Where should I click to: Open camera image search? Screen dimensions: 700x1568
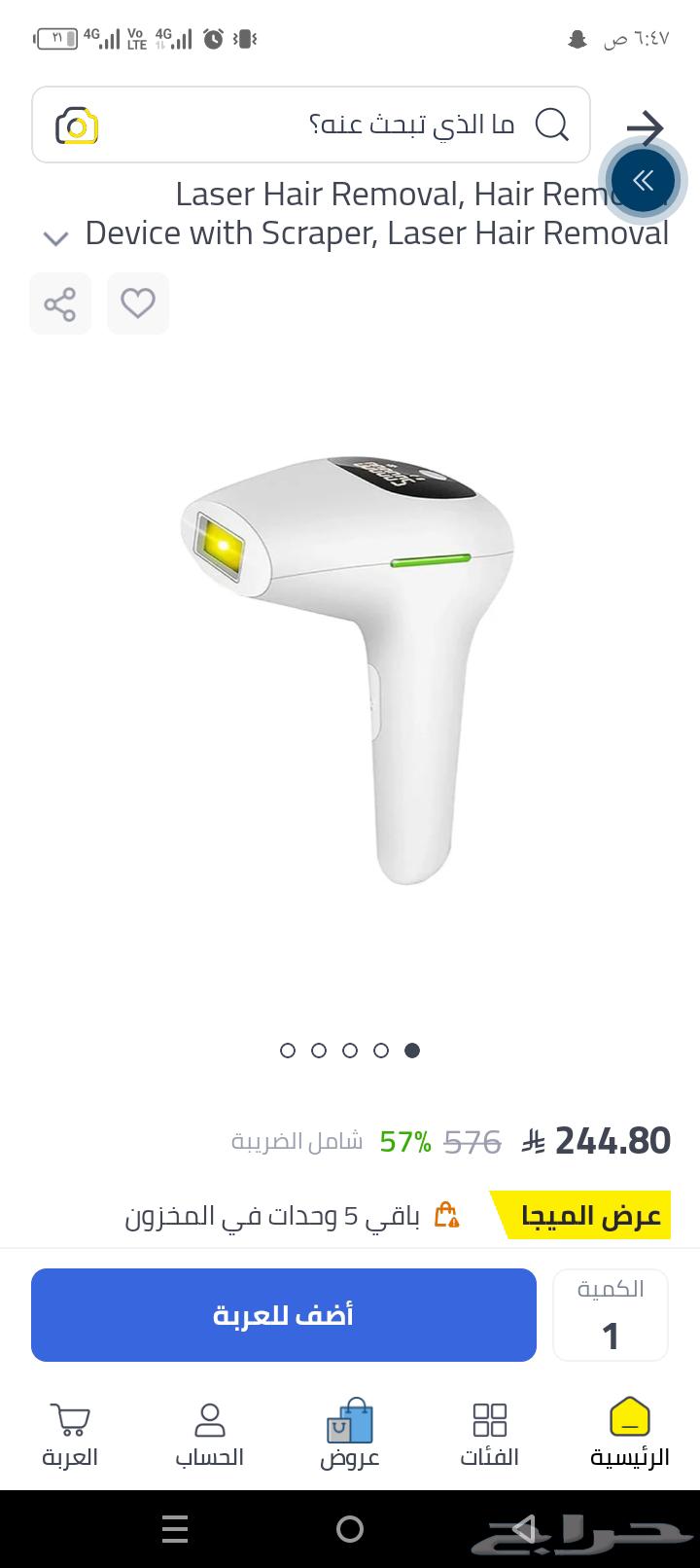(77, 125)
